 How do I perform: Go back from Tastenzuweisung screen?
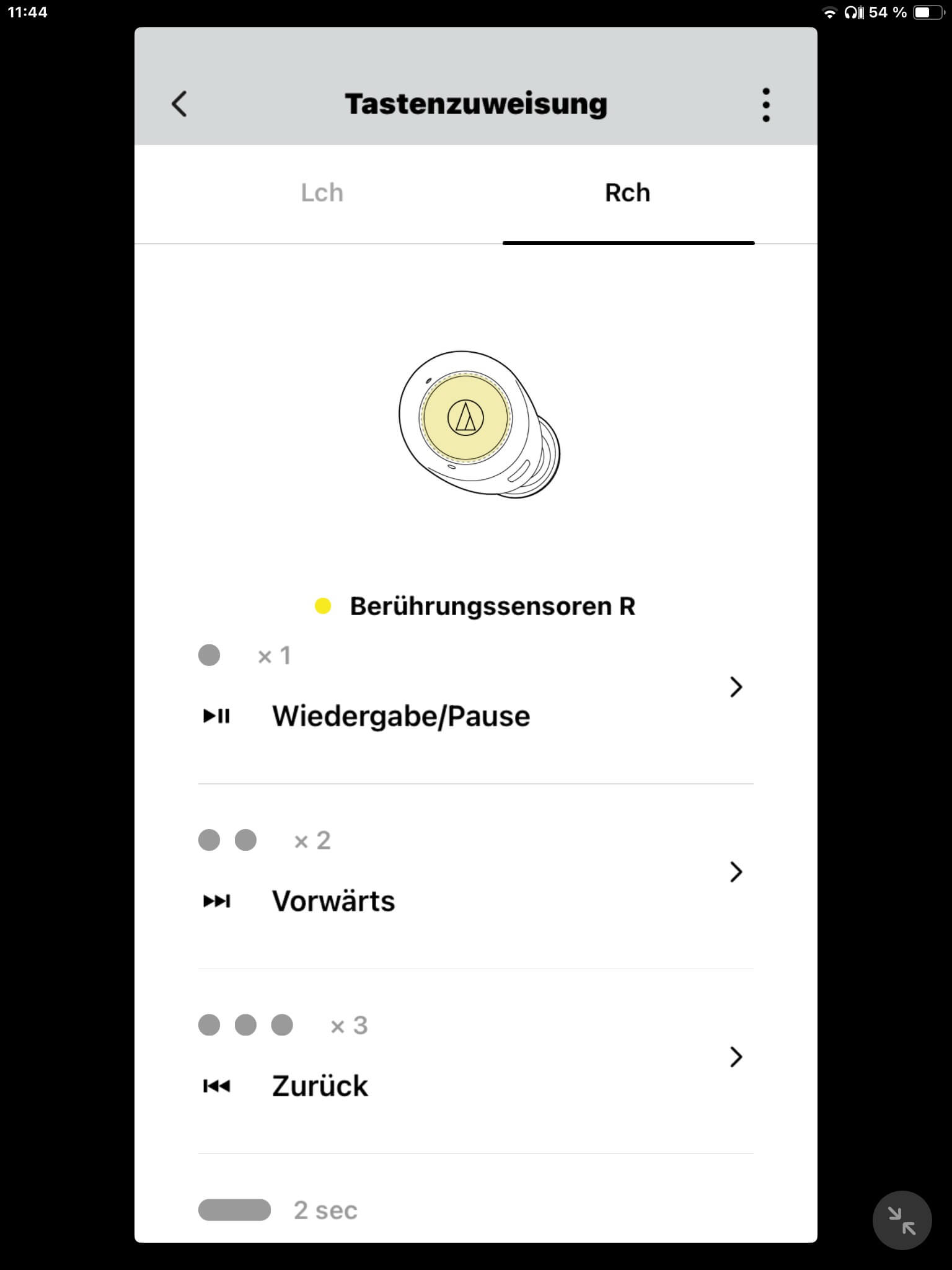[180, 104]
